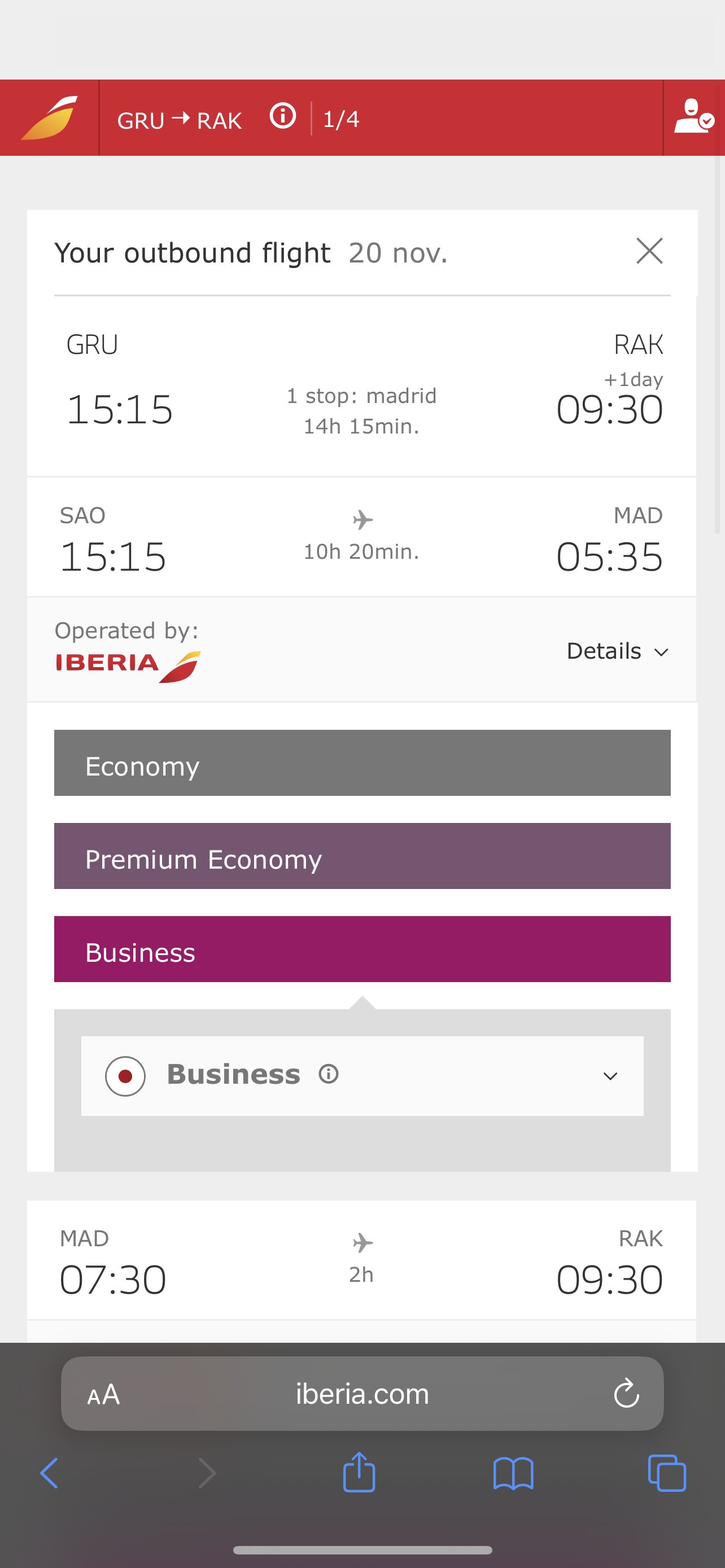
Task: Expand the Details for the Iberia flight
Action: pos(617,651)
